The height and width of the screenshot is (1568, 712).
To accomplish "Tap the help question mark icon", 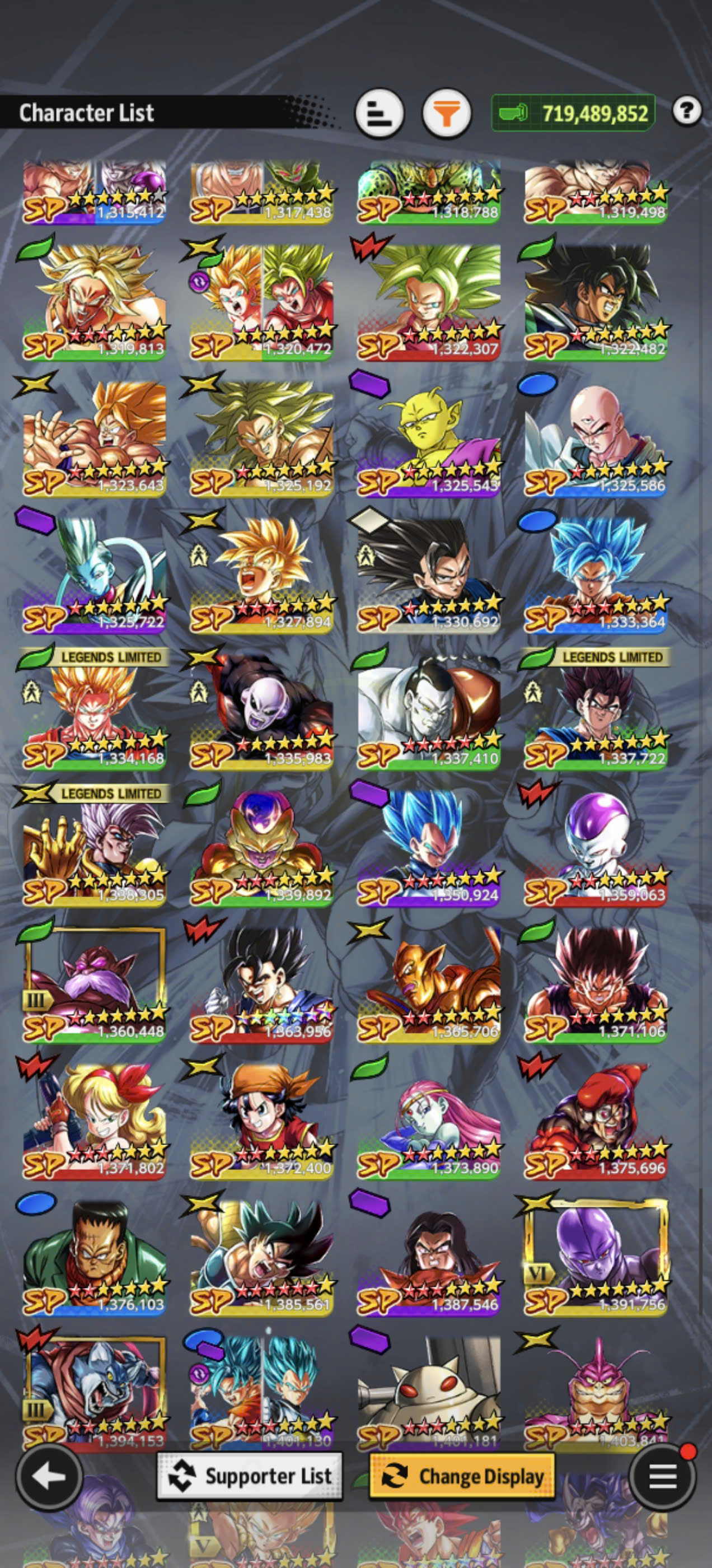I will [687, 111].
